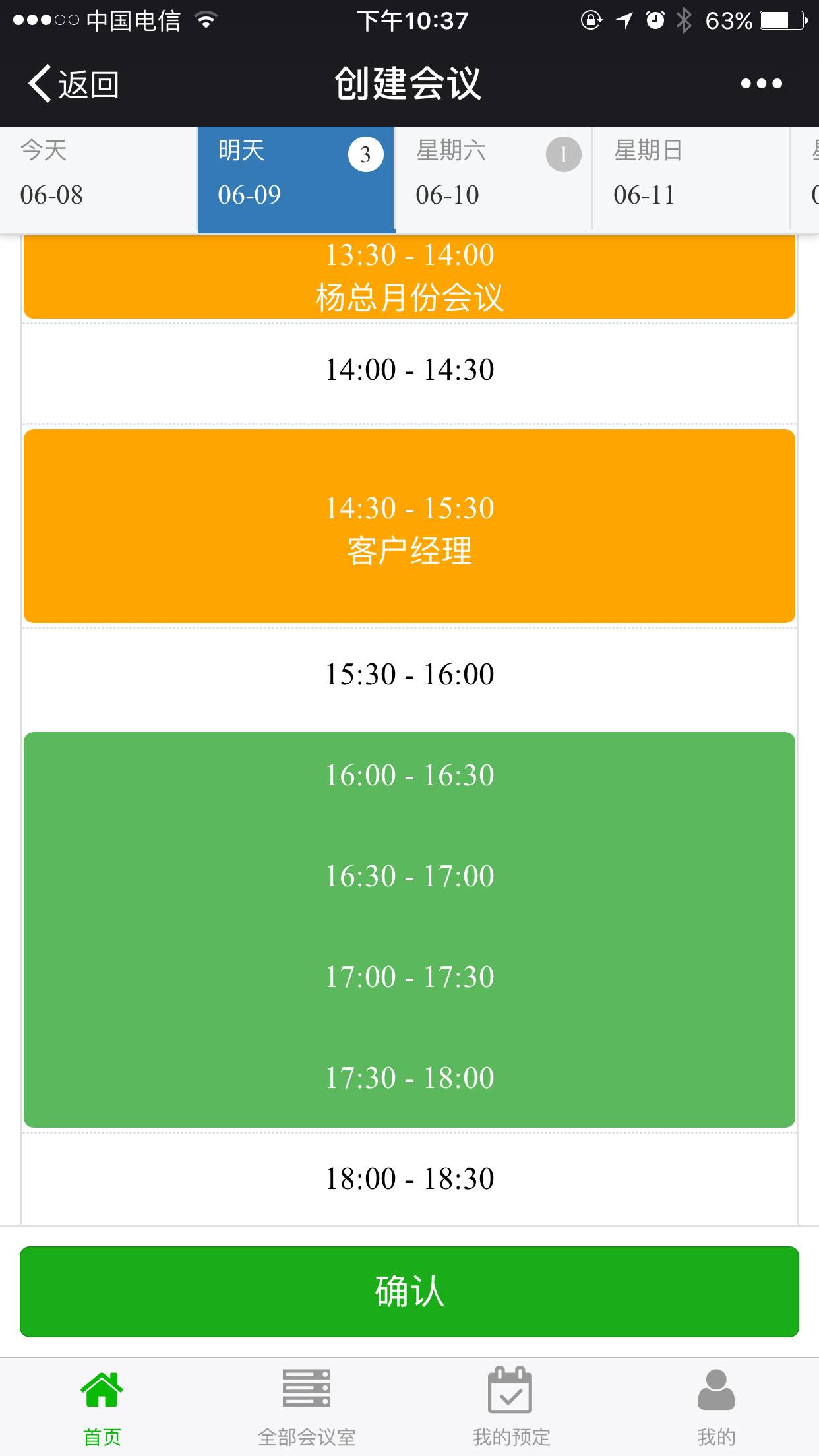Open the 客户经理 meeting block
The image size is (819, 1456).
click(x=409, y=526)
